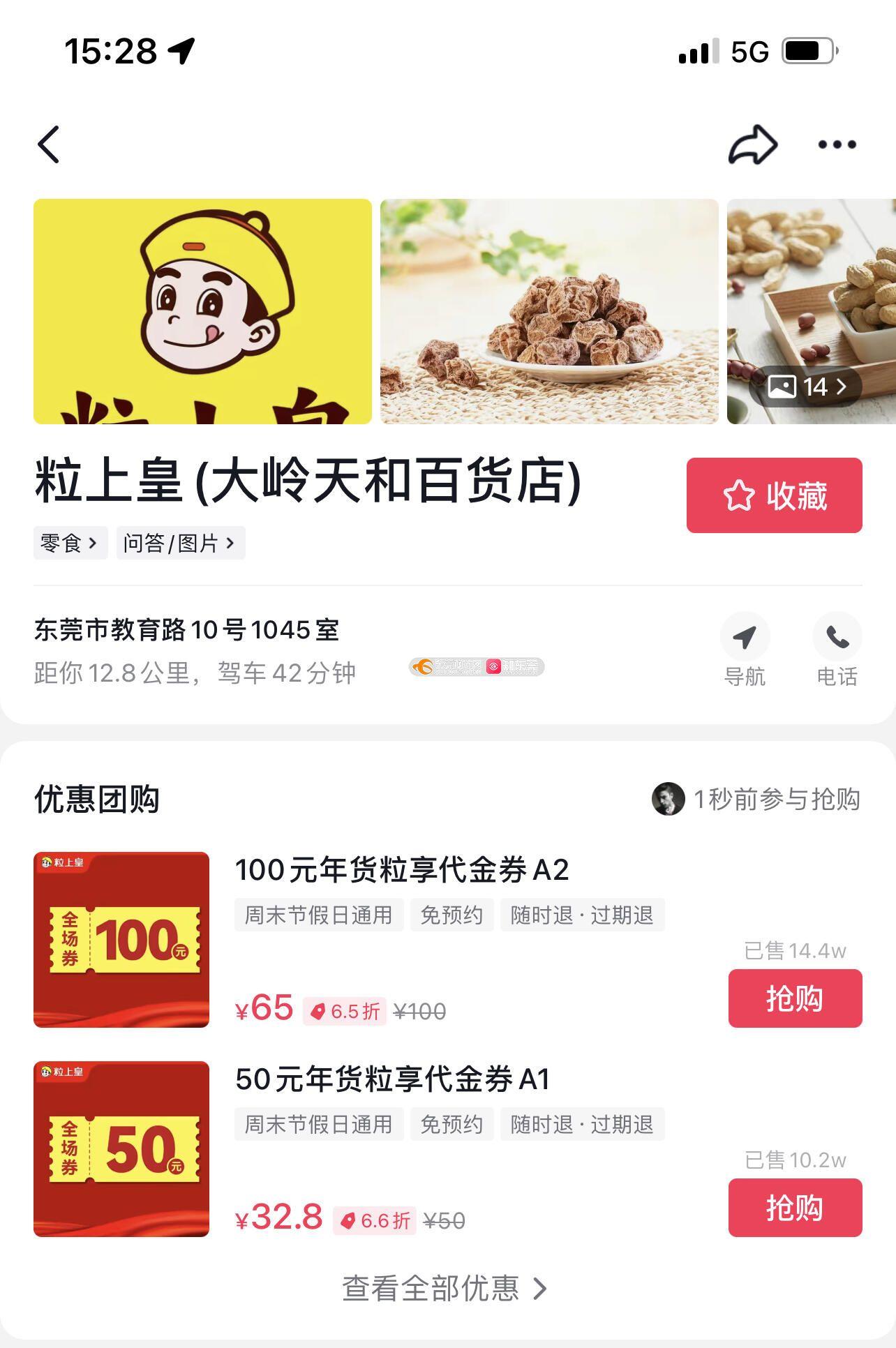The image size is (896, 1348).
Task: Tap 收藏 to favorite this store
Action: pos(774,495)
